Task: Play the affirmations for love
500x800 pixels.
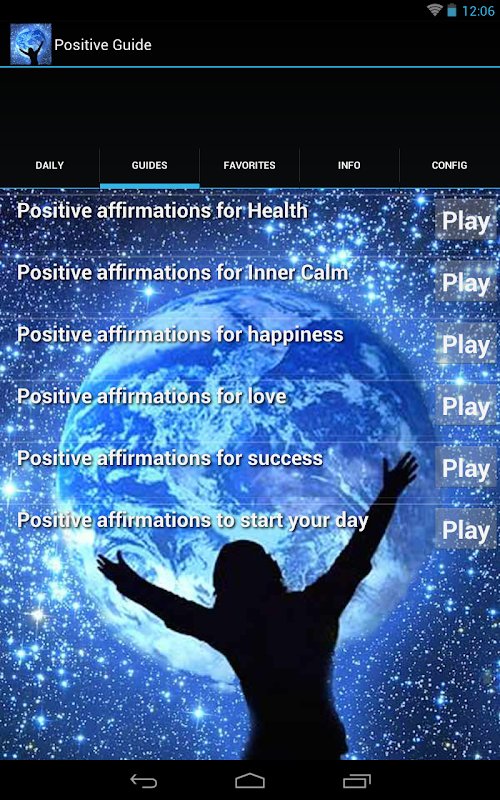Action: (465, 406)
